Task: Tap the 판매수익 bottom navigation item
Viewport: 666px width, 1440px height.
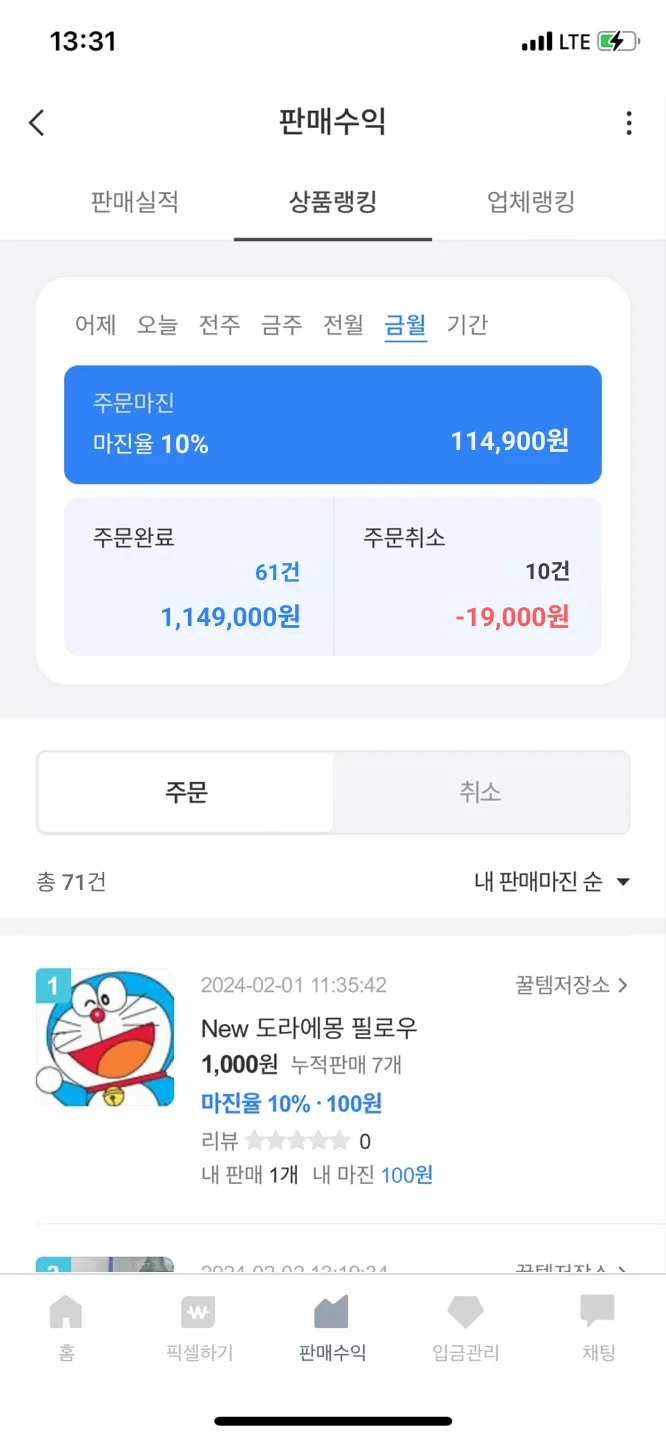Action: (332, 1325)
